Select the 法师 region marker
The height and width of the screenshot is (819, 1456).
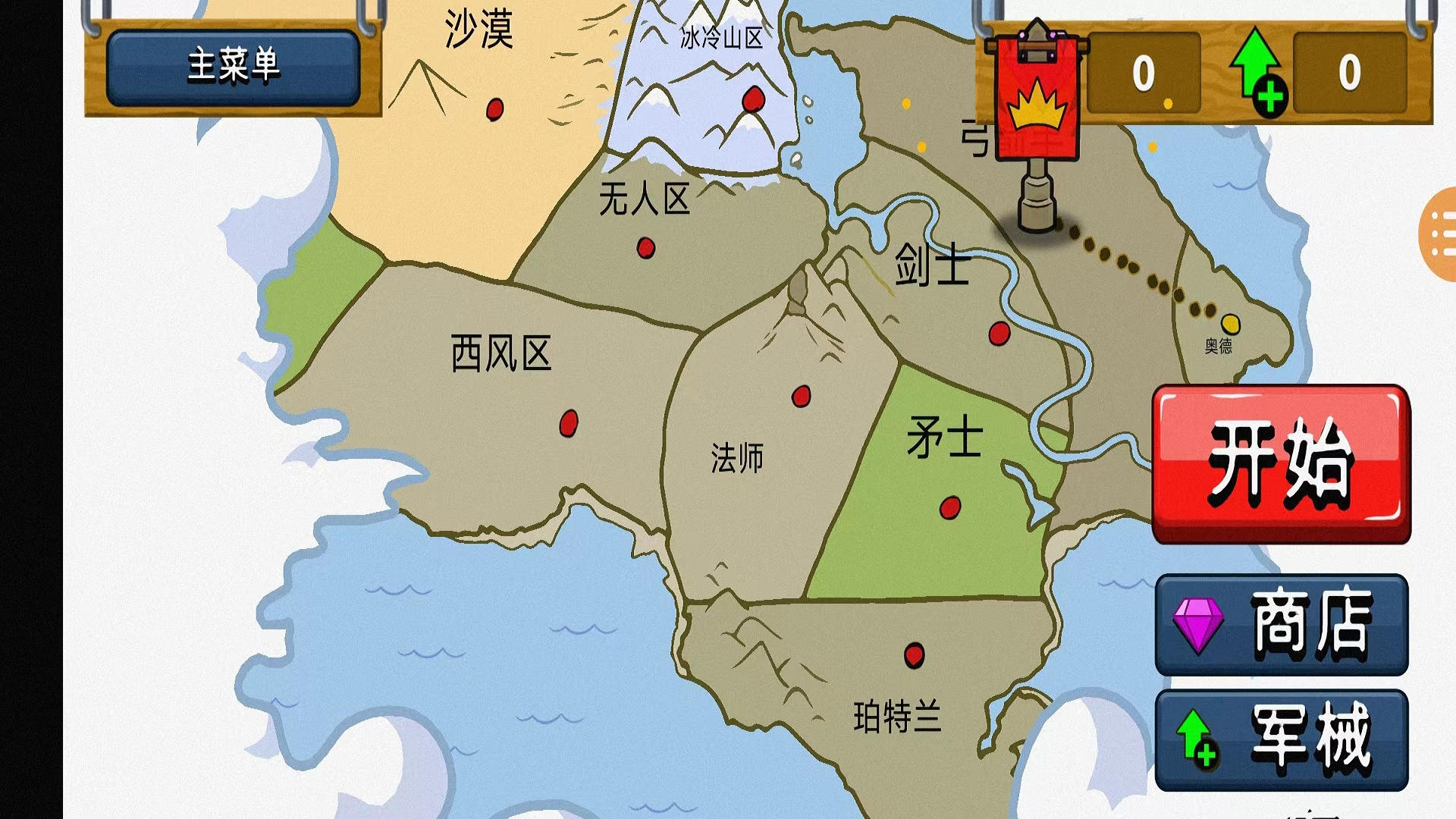click(801, 396)
